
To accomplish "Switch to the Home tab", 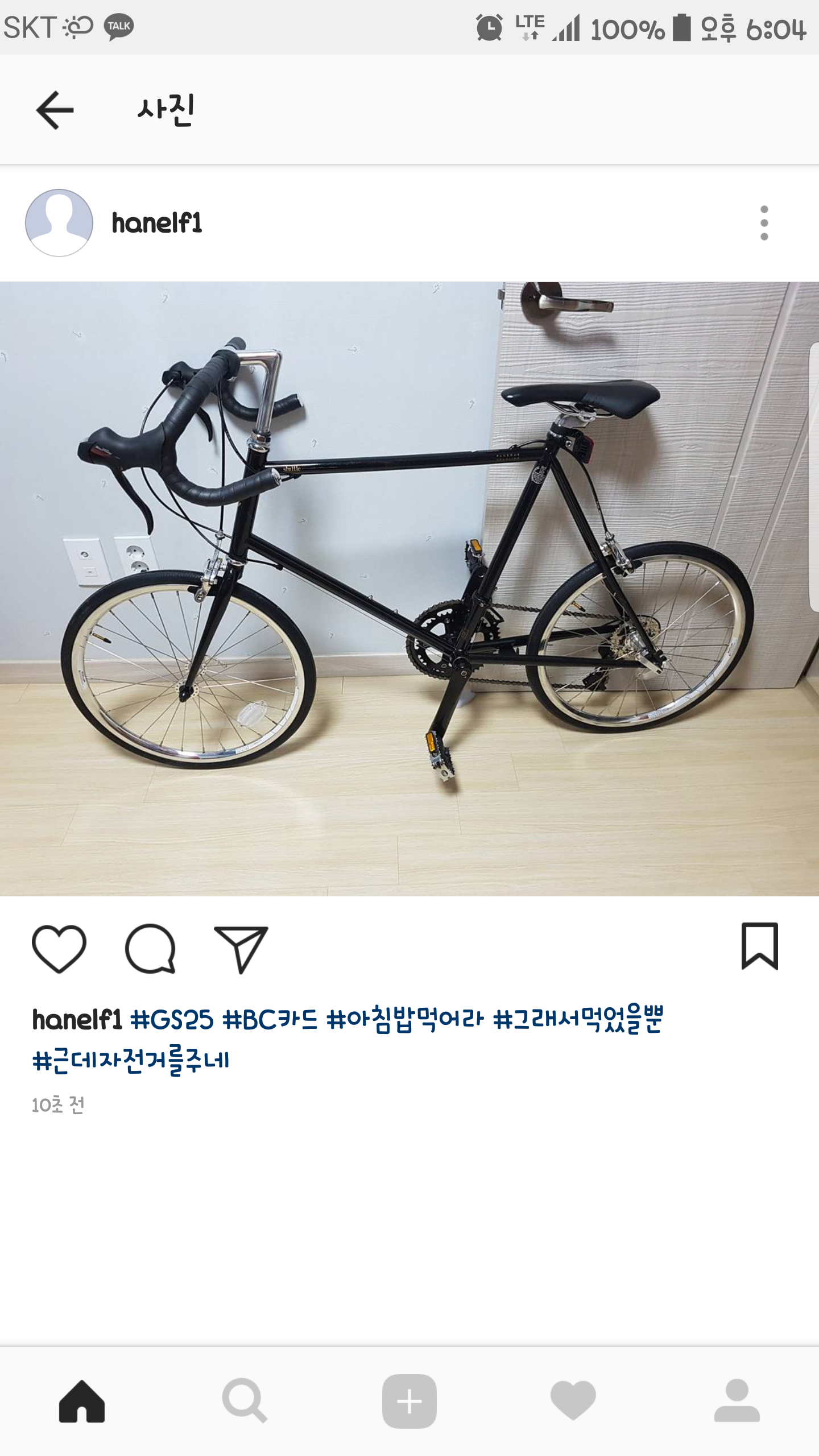I will click(x=82, y=1401).
